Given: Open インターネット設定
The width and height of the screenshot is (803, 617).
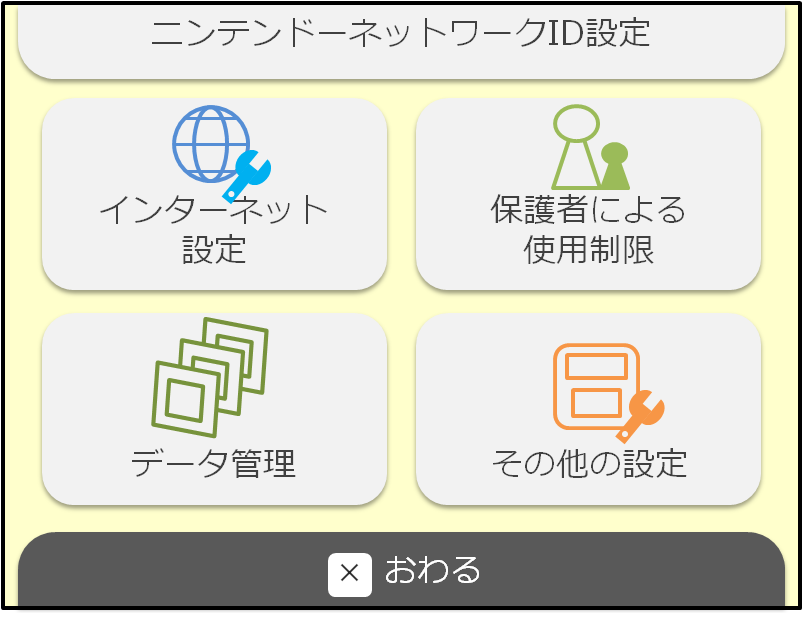Looking at the screenshot, I should (214, 194).
